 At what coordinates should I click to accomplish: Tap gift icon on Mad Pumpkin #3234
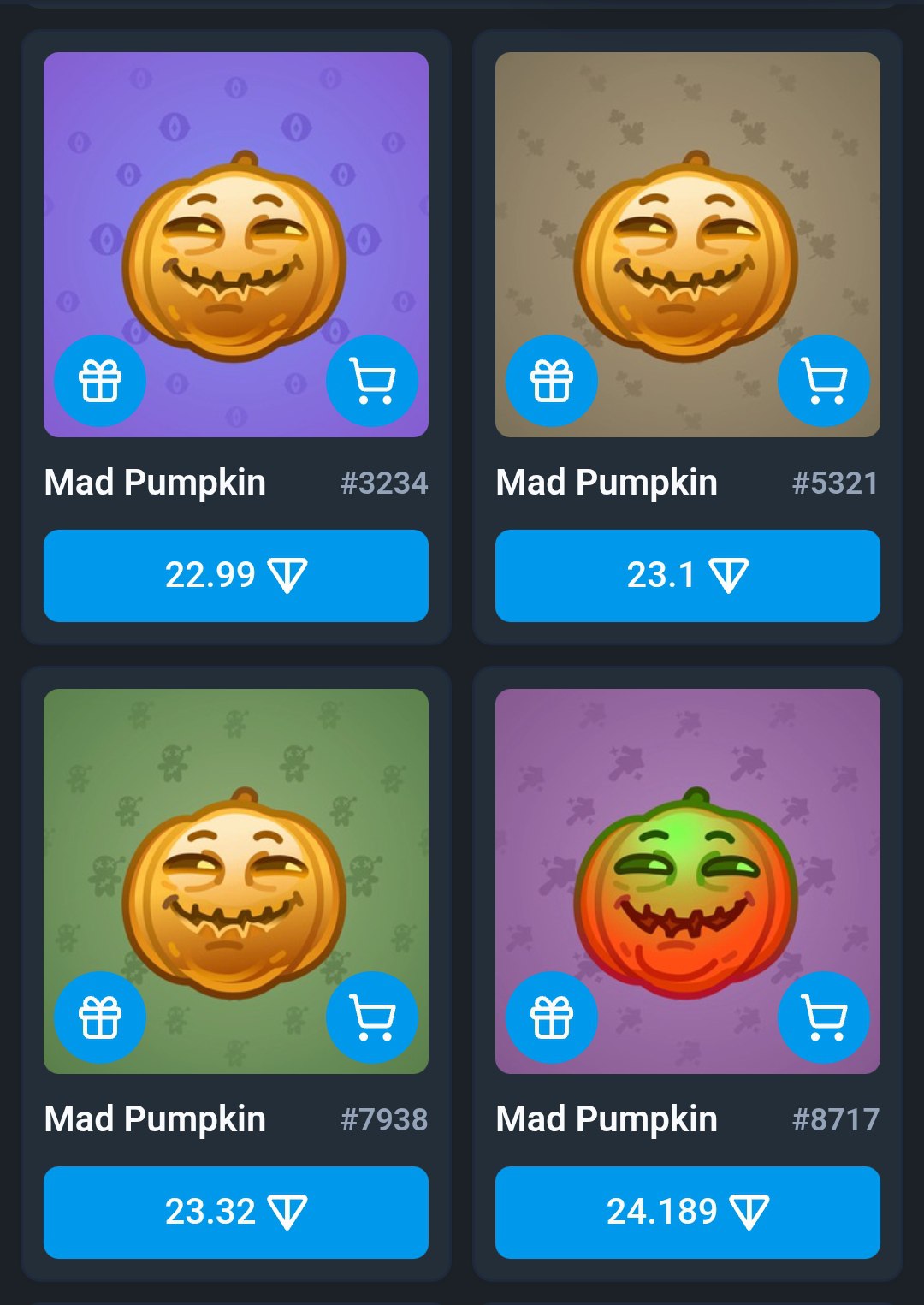100,381
